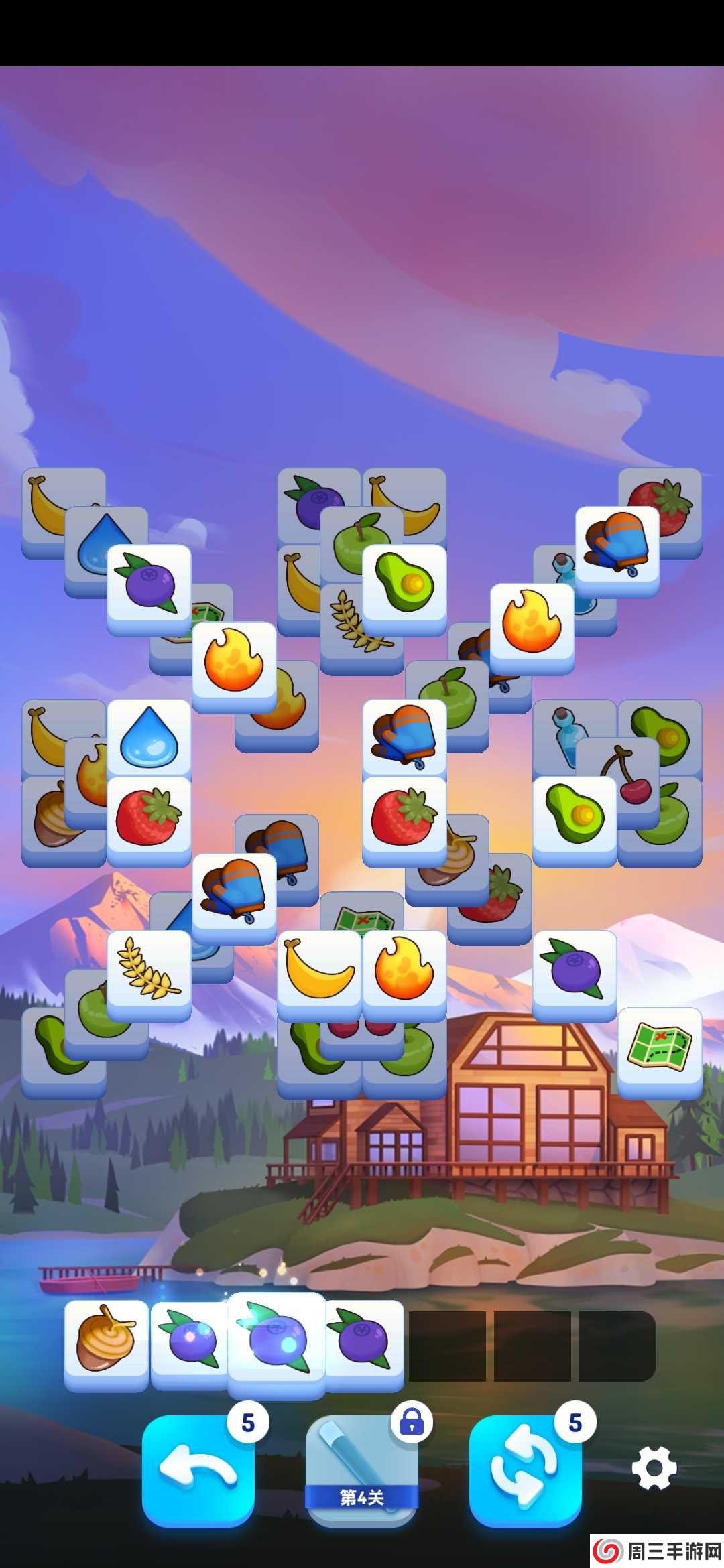Undo the last move
The width and height of the screenshot is (724, 1568).
[198, 1469]
